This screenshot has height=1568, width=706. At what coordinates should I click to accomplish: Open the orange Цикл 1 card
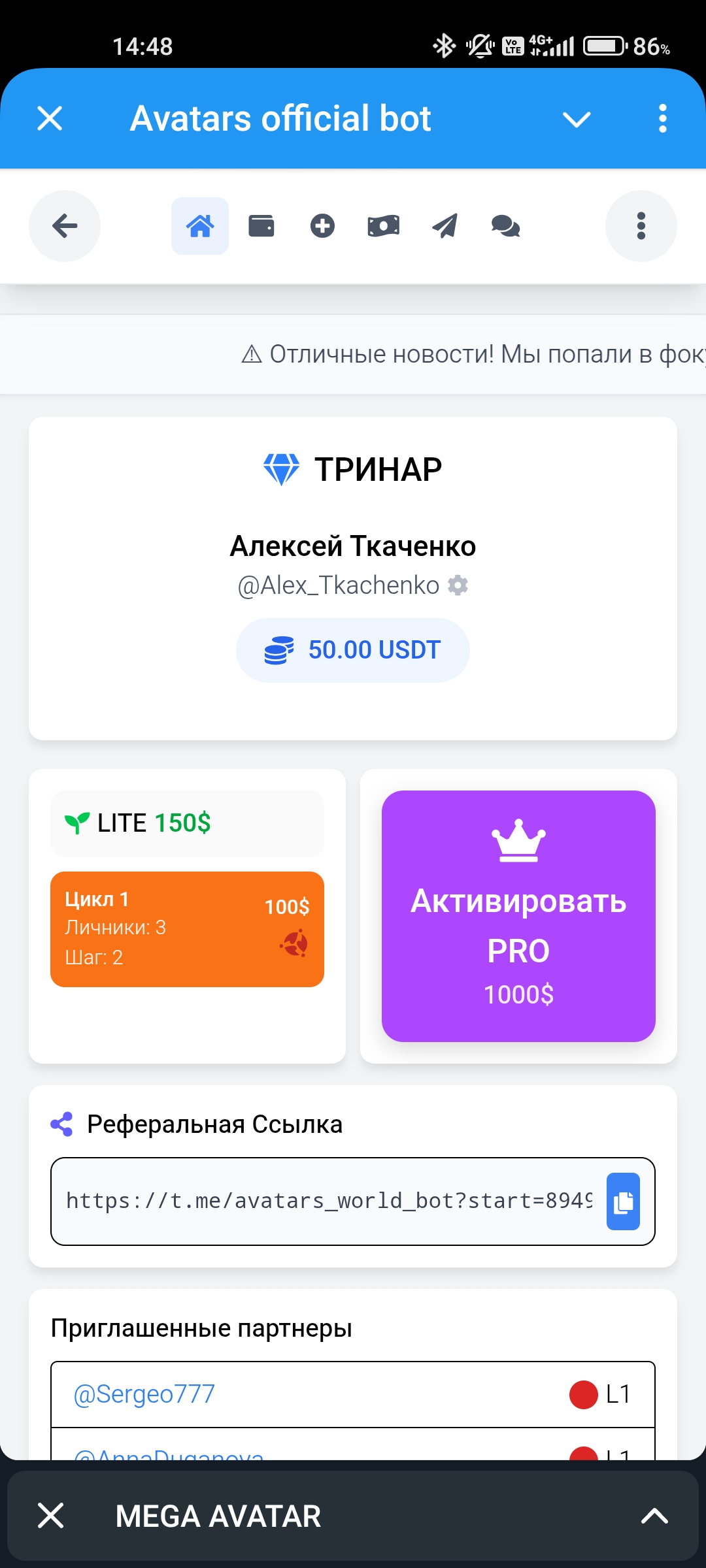click(187, 928)
